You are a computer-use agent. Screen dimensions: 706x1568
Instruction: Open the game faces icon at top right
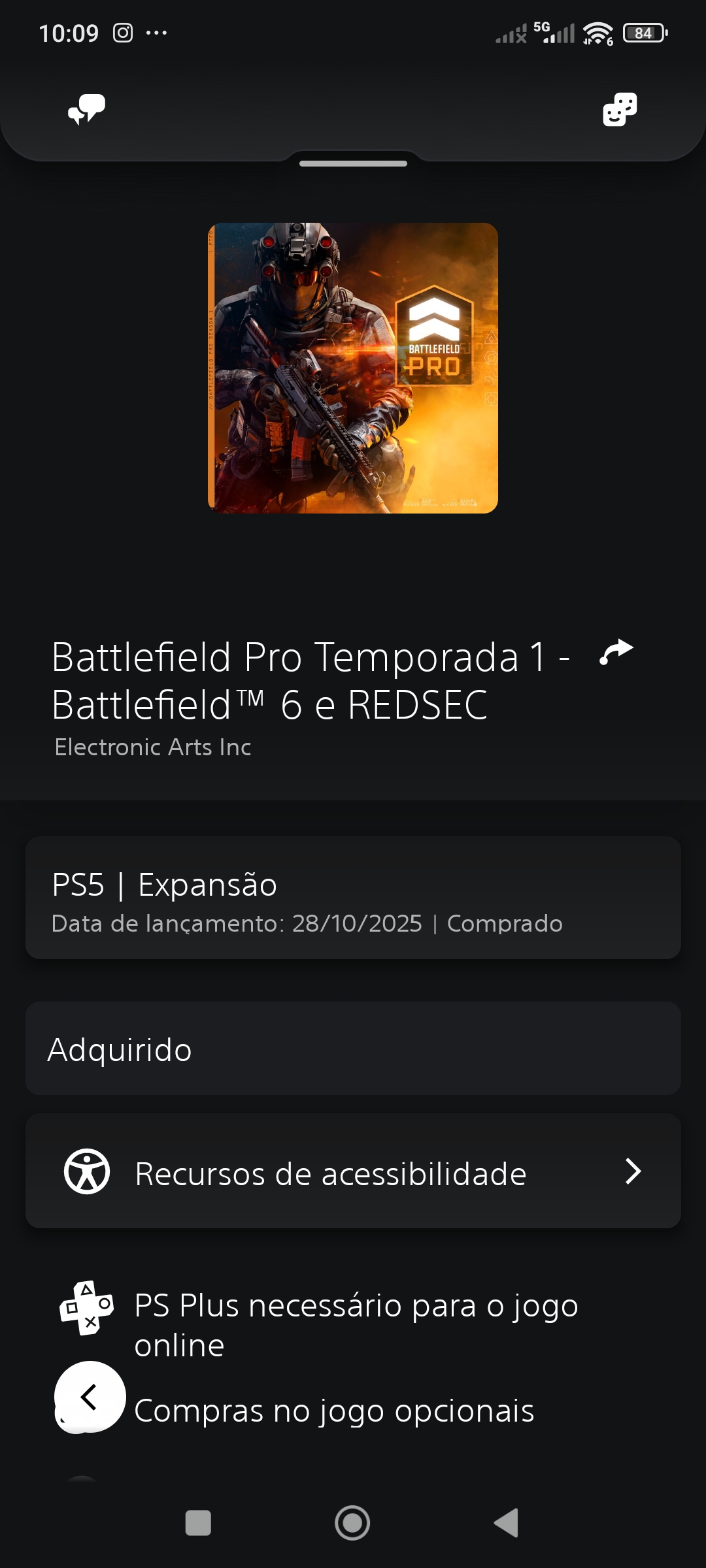coord(619,109)
